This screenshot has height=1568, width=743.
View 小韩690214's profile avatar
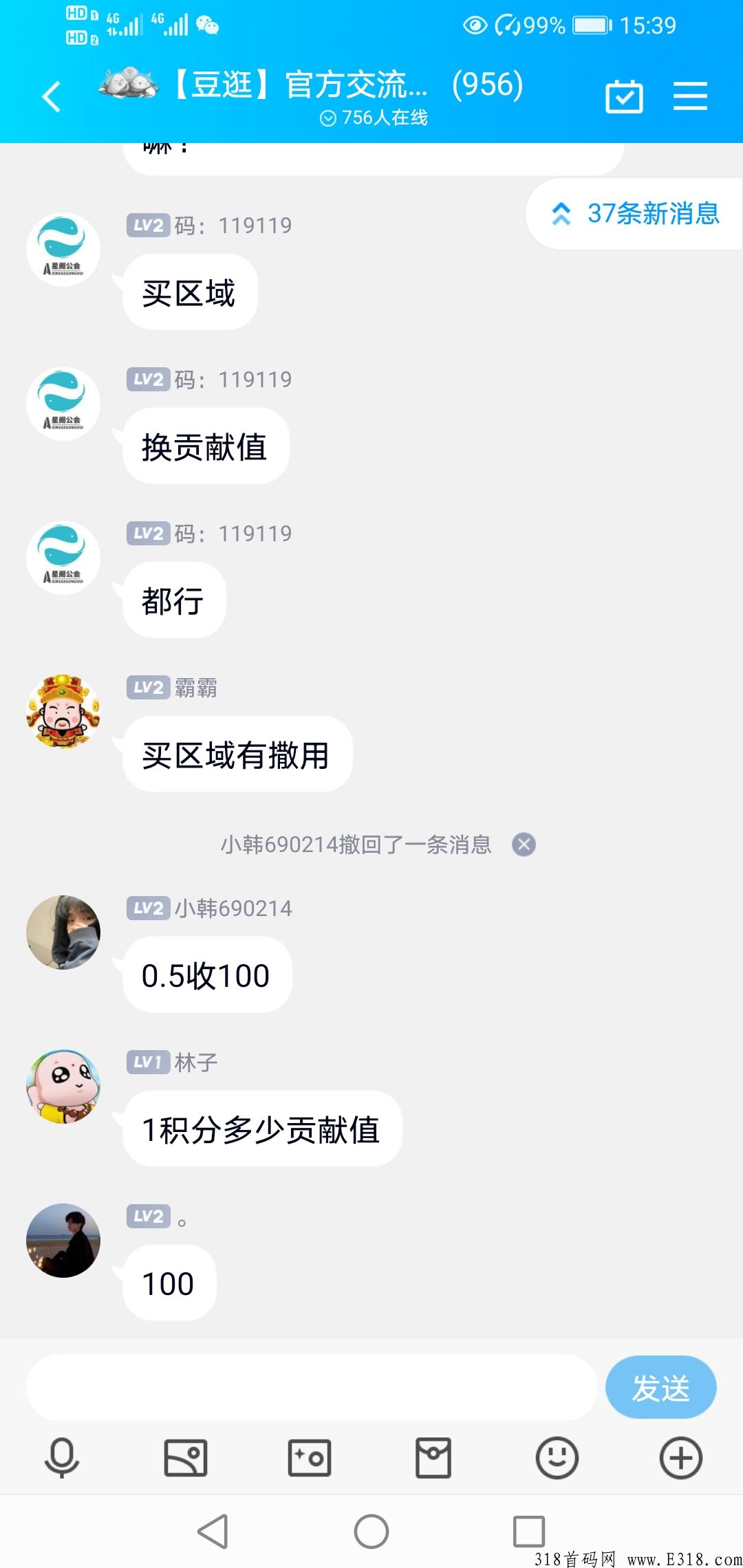click(x=63, y=932)
